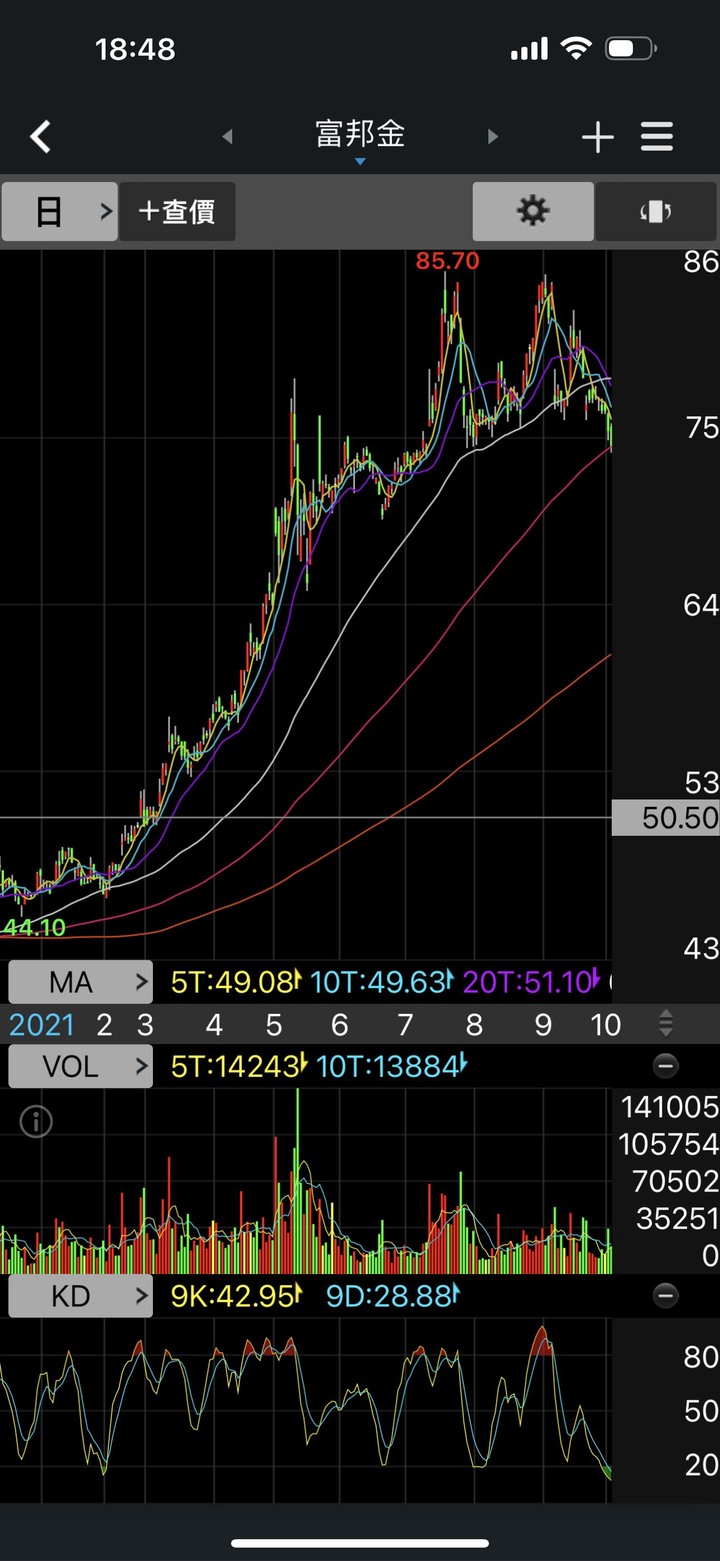Collapse the KD panel with minus icon
Screen dimensions: 720x1561
coord(665,1297)
